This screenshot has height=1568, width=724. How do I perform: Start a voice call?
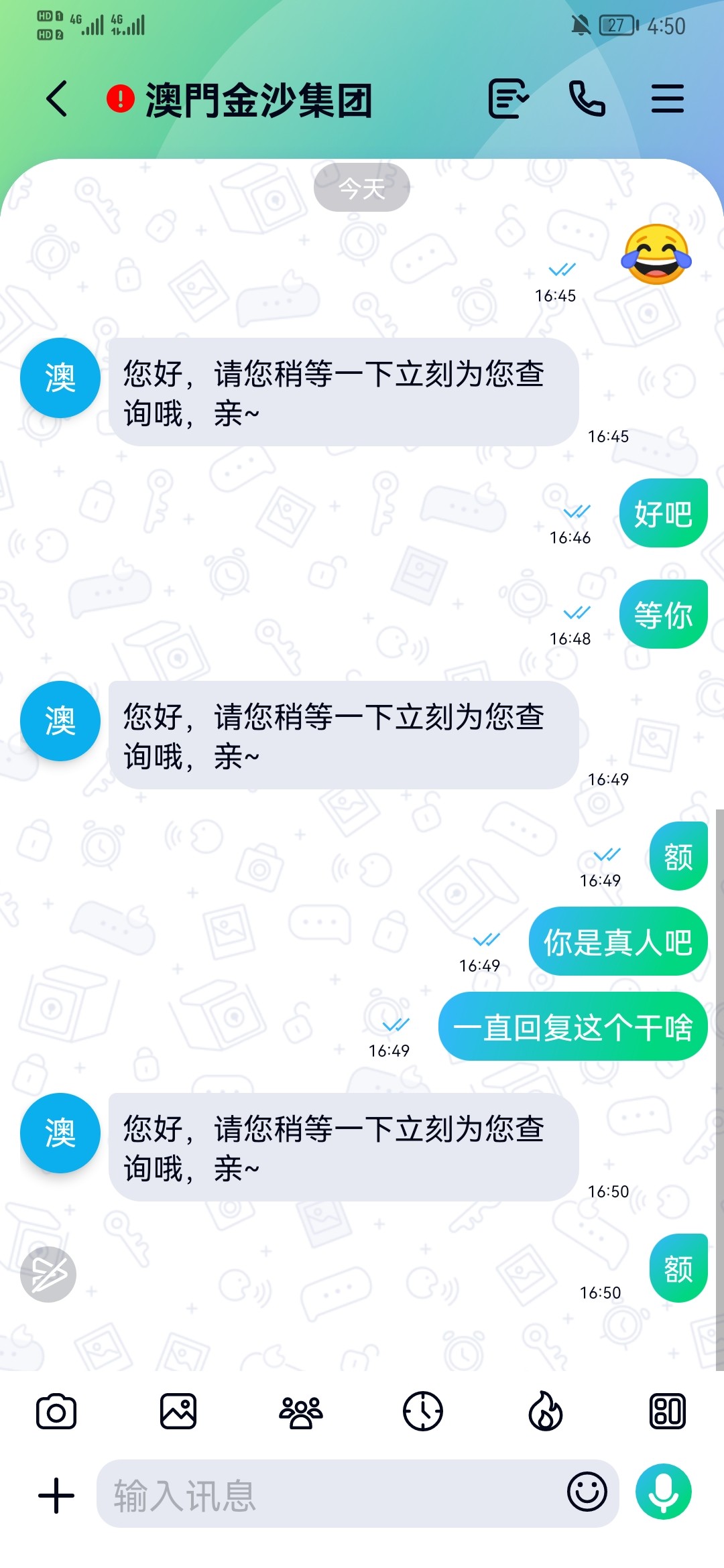587,99
